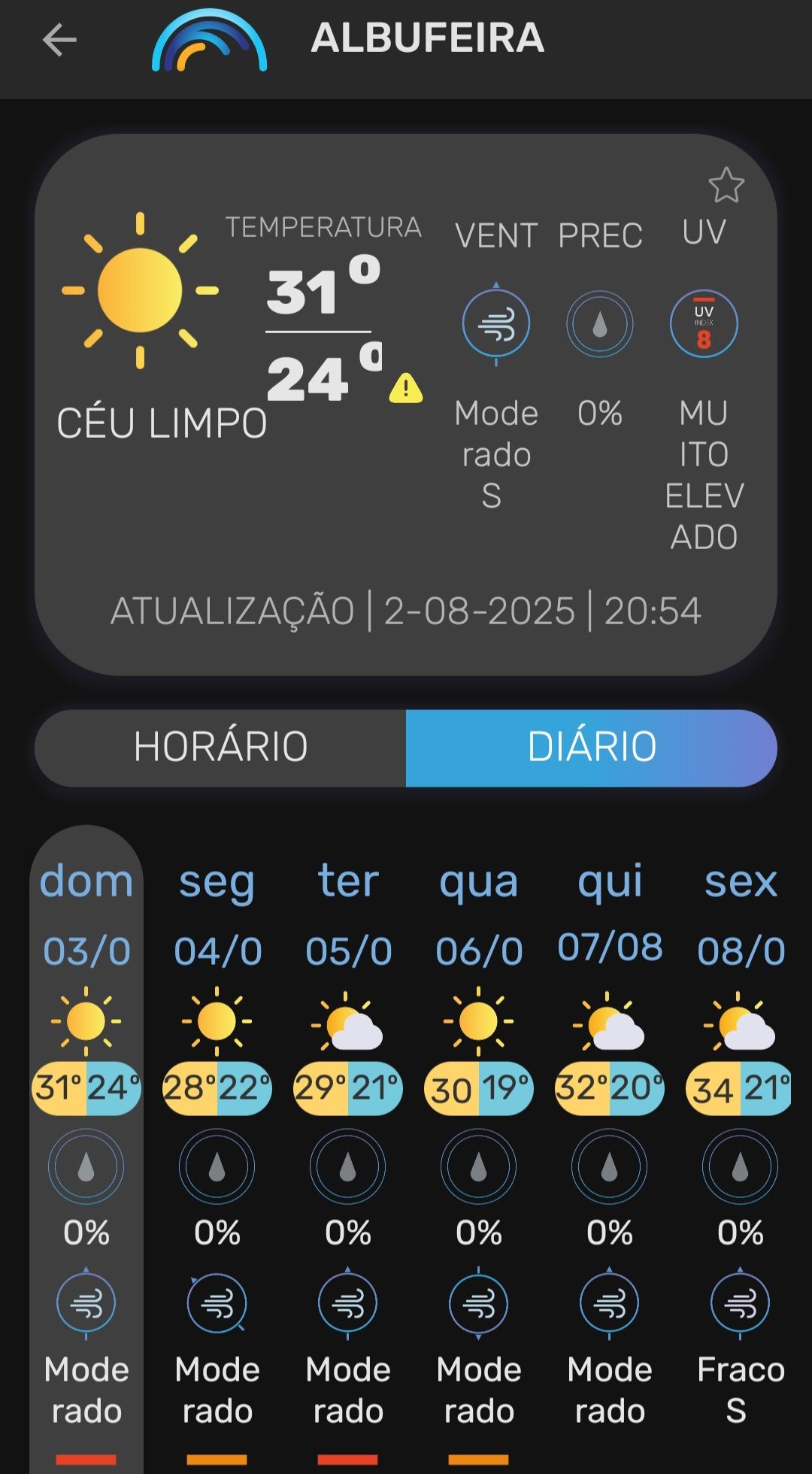Select the dom 03/08 forecast column
This screenshot has width=812, height=1474.
tap(86, 1128)
